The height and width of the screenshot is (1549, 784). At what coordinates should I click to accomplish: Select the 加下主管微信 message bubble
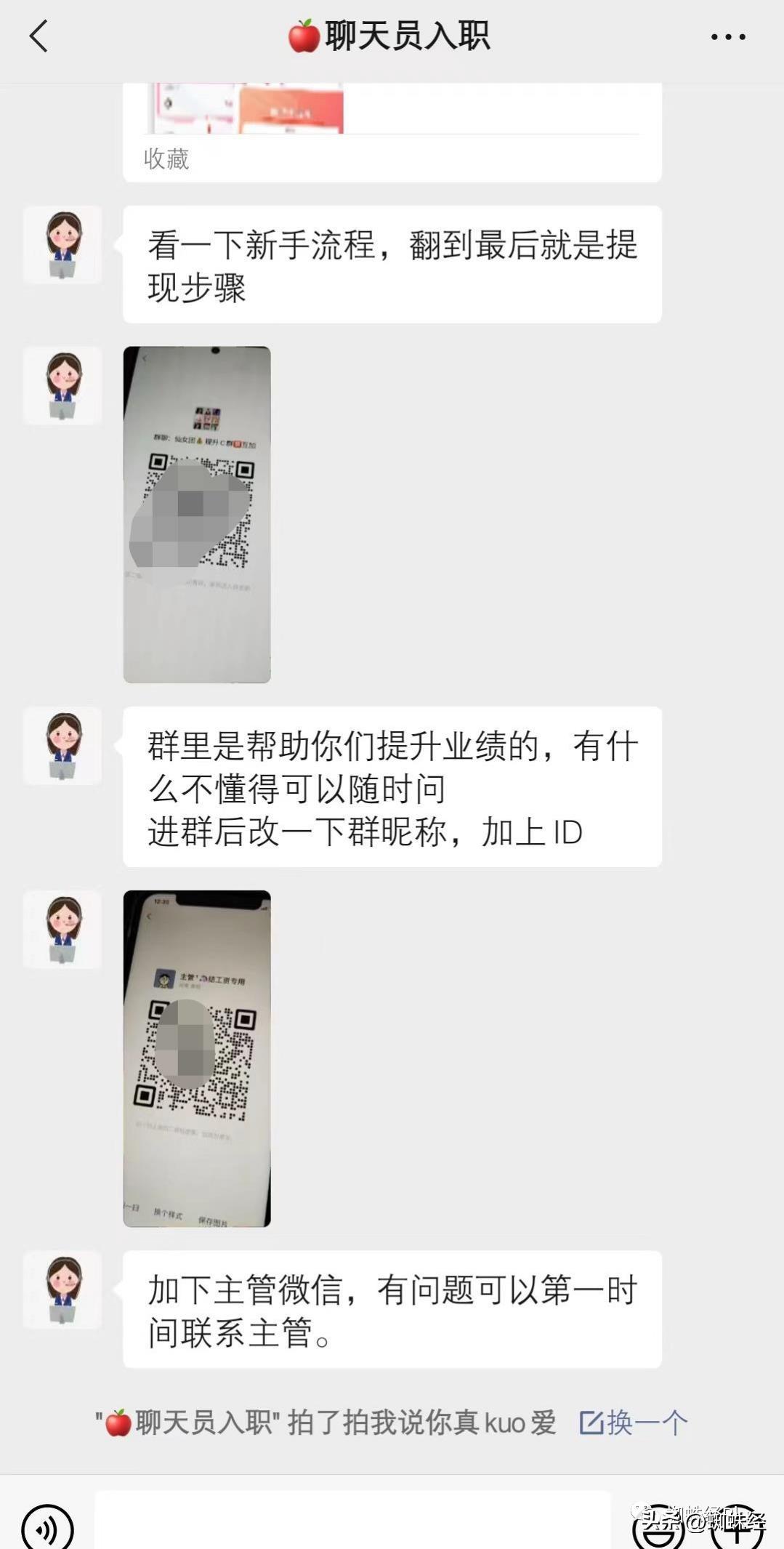[392, 1312]
